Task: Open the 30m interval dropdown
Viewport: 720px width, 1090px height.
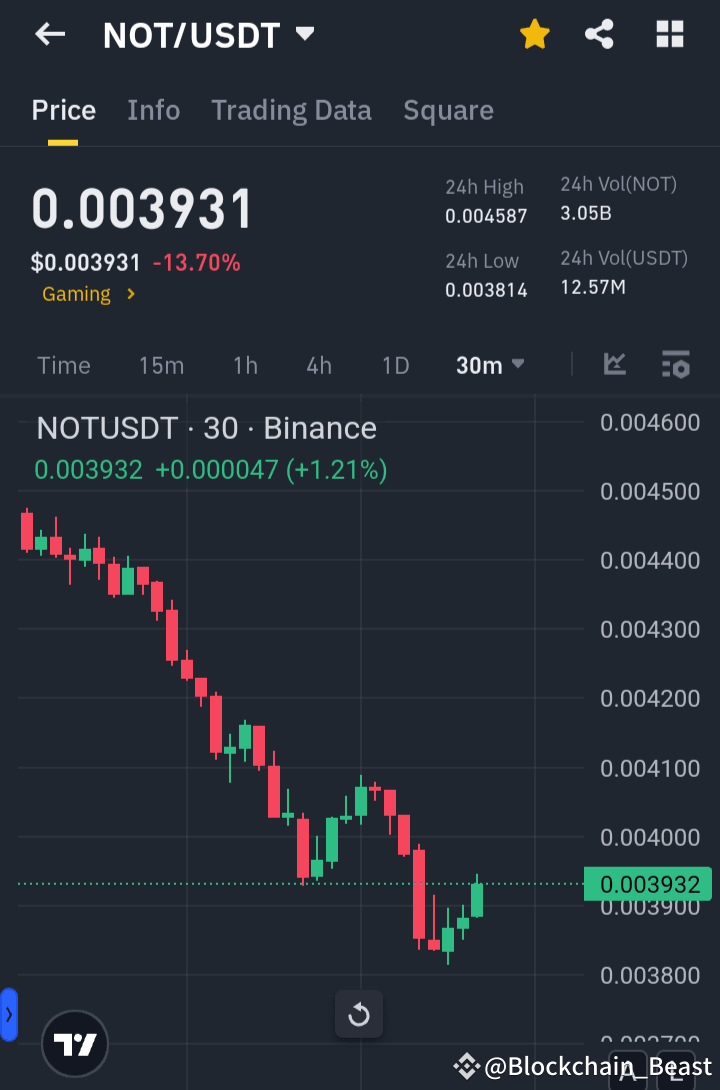Action: click(489, 365)
